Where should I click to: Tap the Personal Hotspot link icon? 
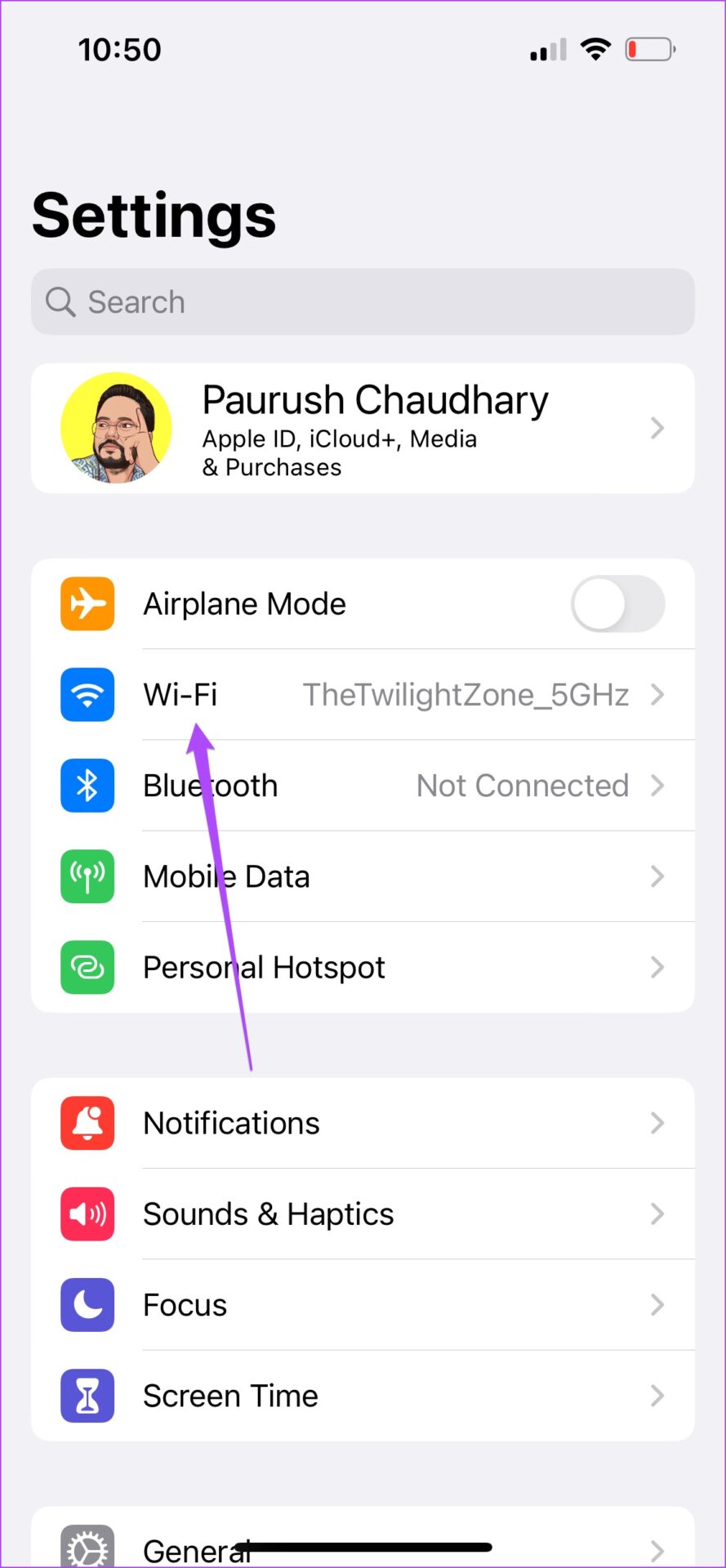point(87,967)
